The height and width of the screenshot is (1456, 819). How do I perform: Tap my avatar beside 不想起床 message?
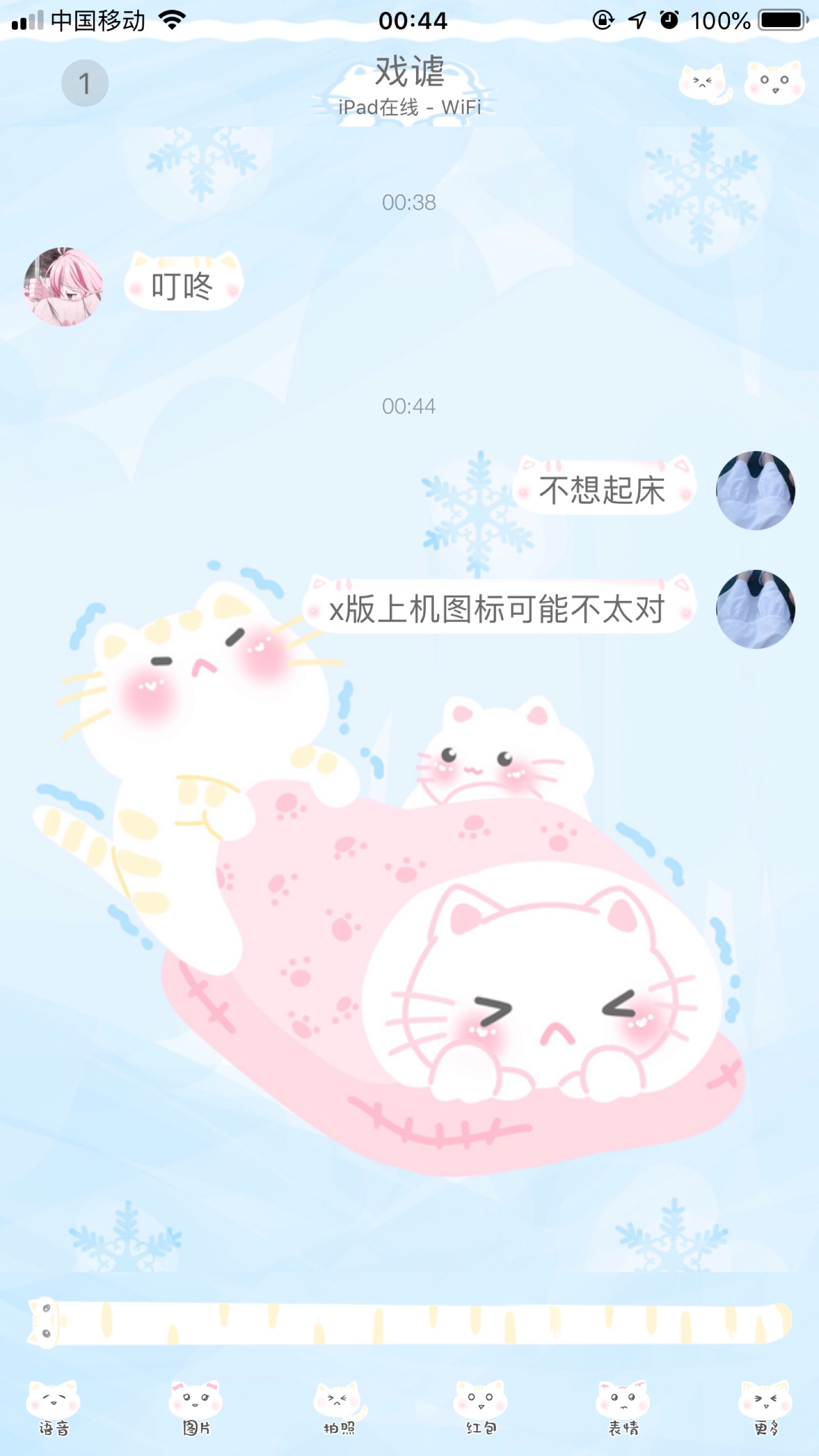tap(755, 490)
